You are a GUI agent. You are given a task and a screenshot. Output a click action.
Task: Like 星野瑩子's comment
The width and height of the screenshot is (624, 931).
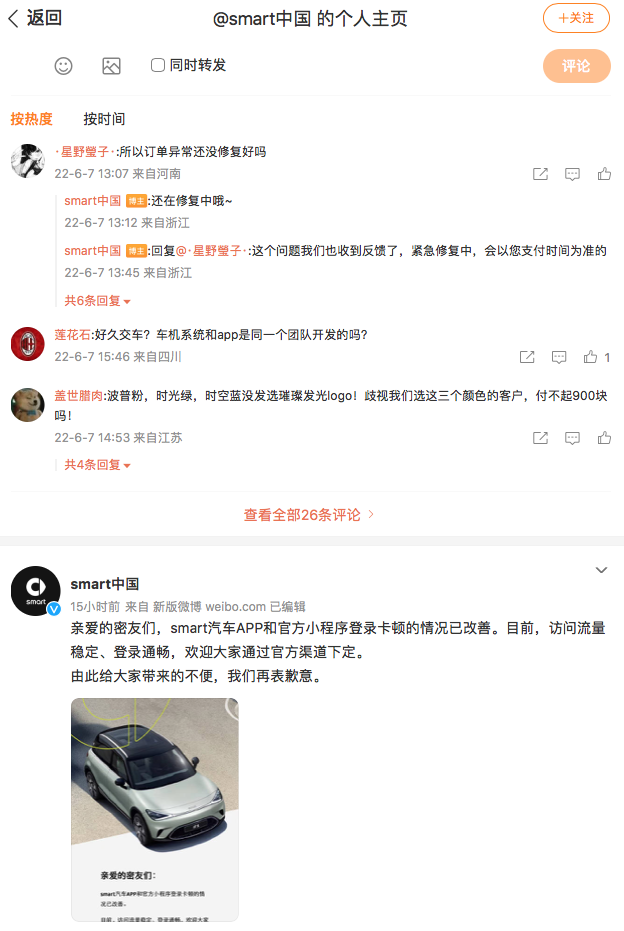pyautogui.click(x=604, y=174)
